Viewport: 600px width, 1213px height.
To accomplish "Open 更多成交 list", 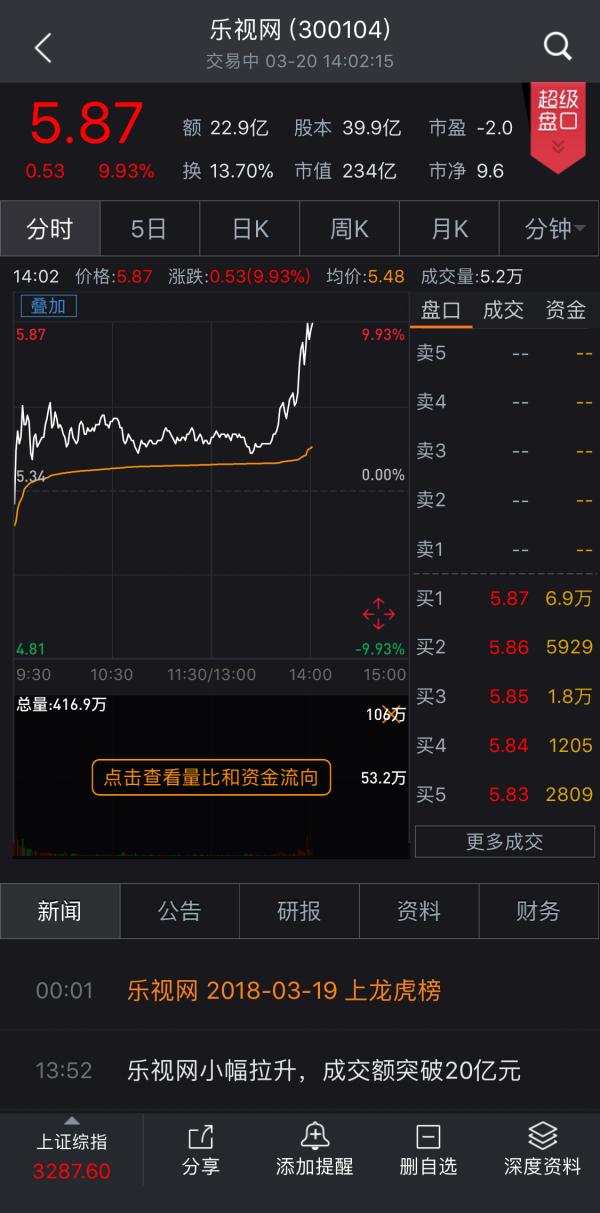I will tap(504, 841).
